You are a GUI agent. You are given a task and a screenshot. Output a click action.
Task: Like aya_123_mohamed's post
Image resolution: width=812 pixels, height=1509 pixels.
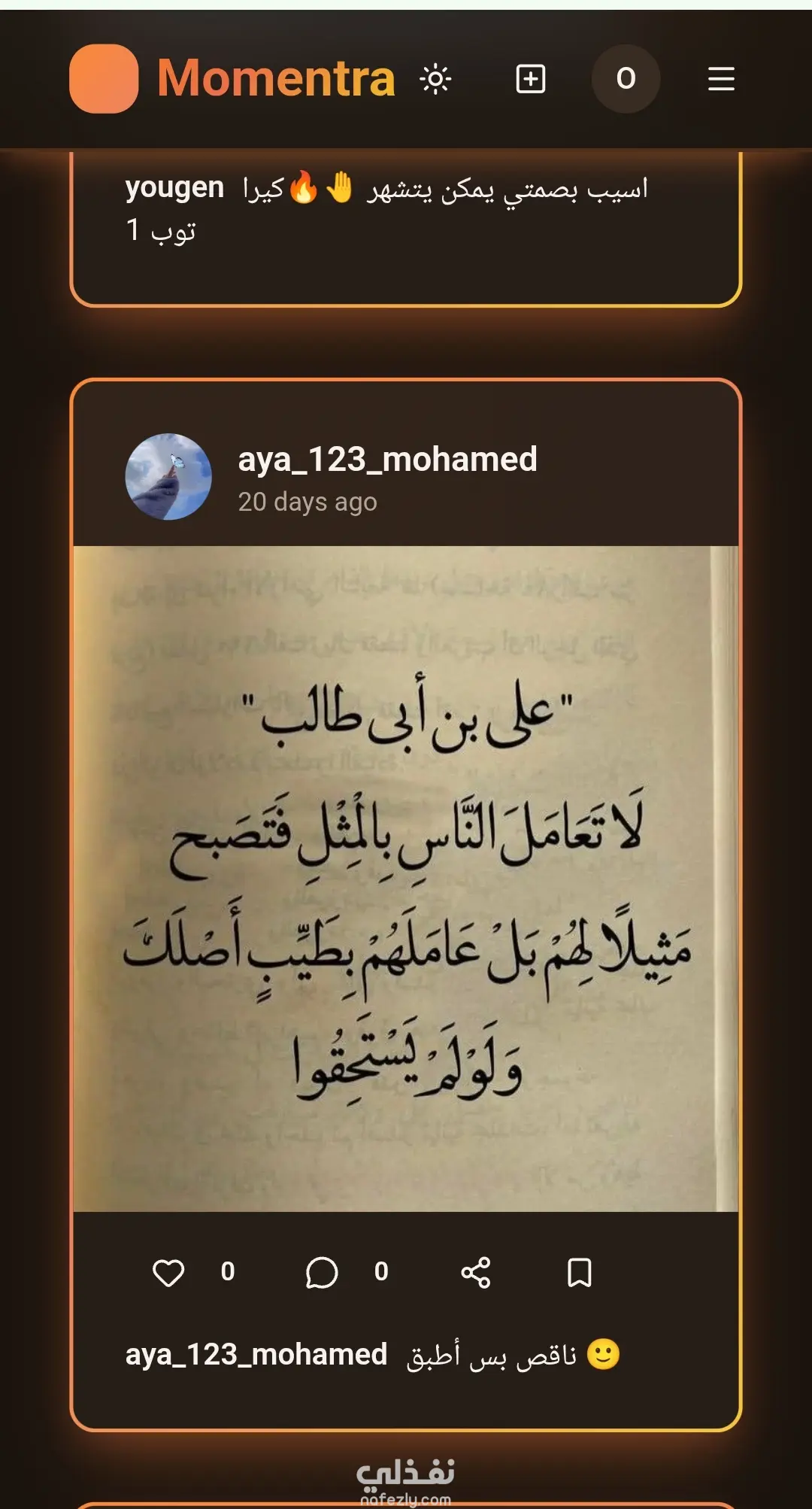click(168, 1273)
